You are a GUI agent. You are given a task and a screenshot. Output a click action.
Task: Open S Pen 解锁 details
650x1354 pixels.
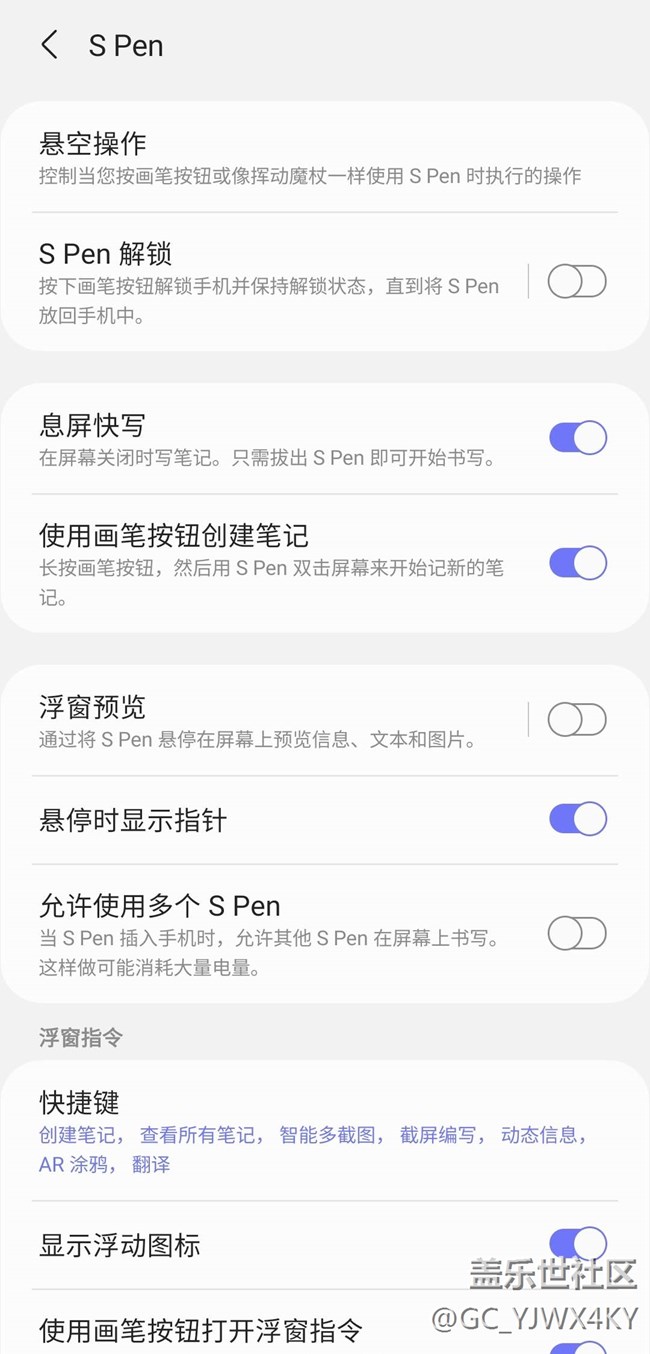coord(270,283)
